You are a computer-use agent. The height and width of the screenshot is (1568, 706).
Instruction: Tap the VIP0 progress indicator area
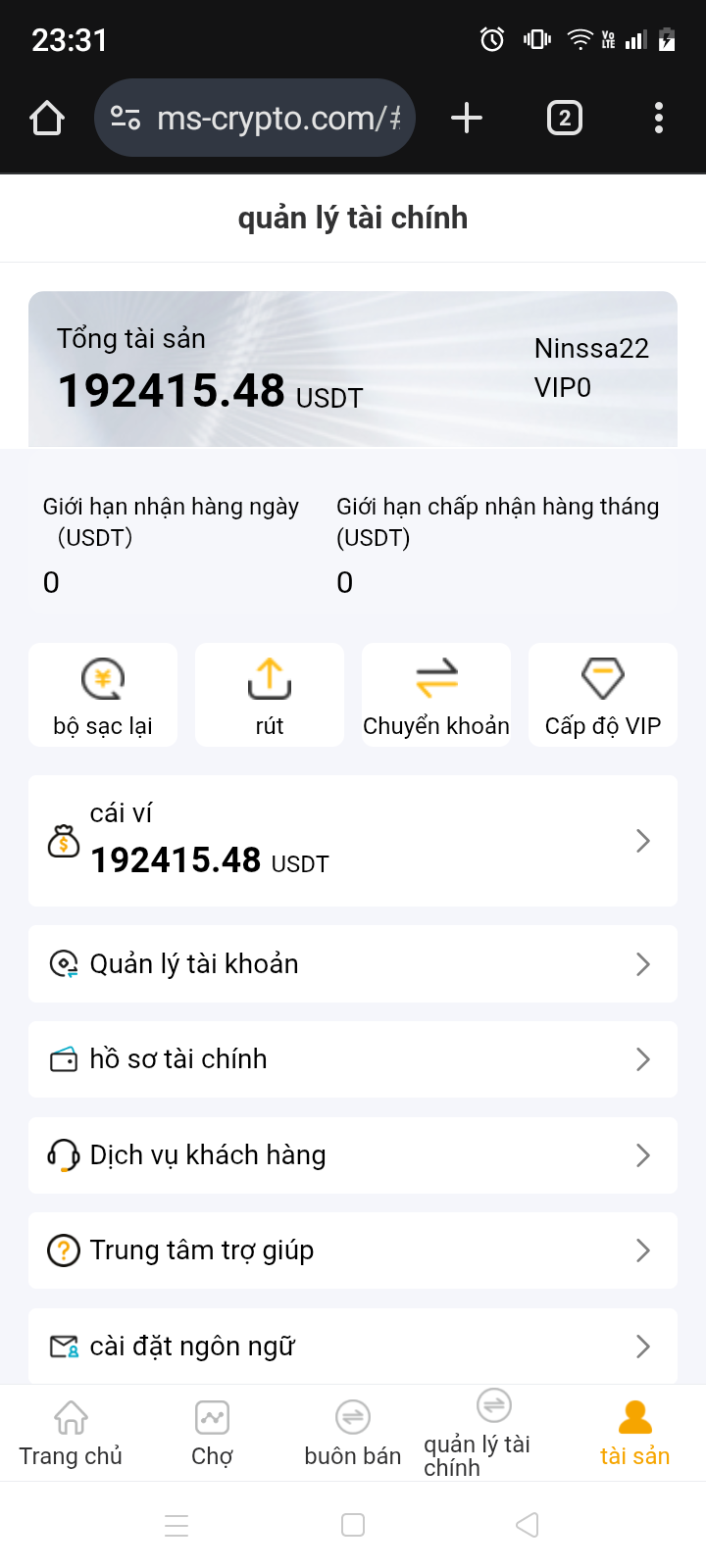tap(564, 388)
